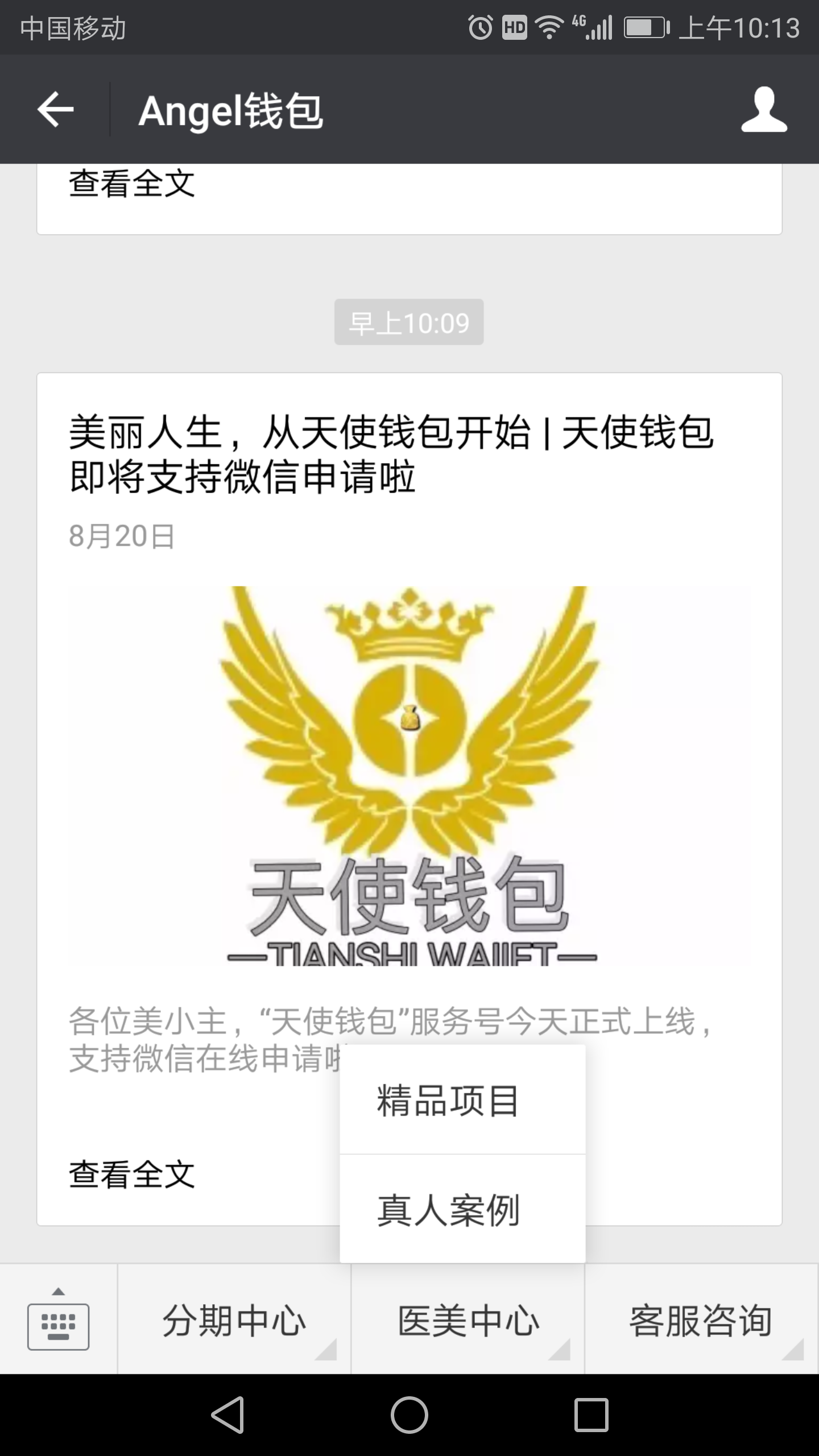Image resolution: width=819 pixels, height=1456 pixels.
Task: Go back from Angel钱包 chat
Action: (56, 109)
